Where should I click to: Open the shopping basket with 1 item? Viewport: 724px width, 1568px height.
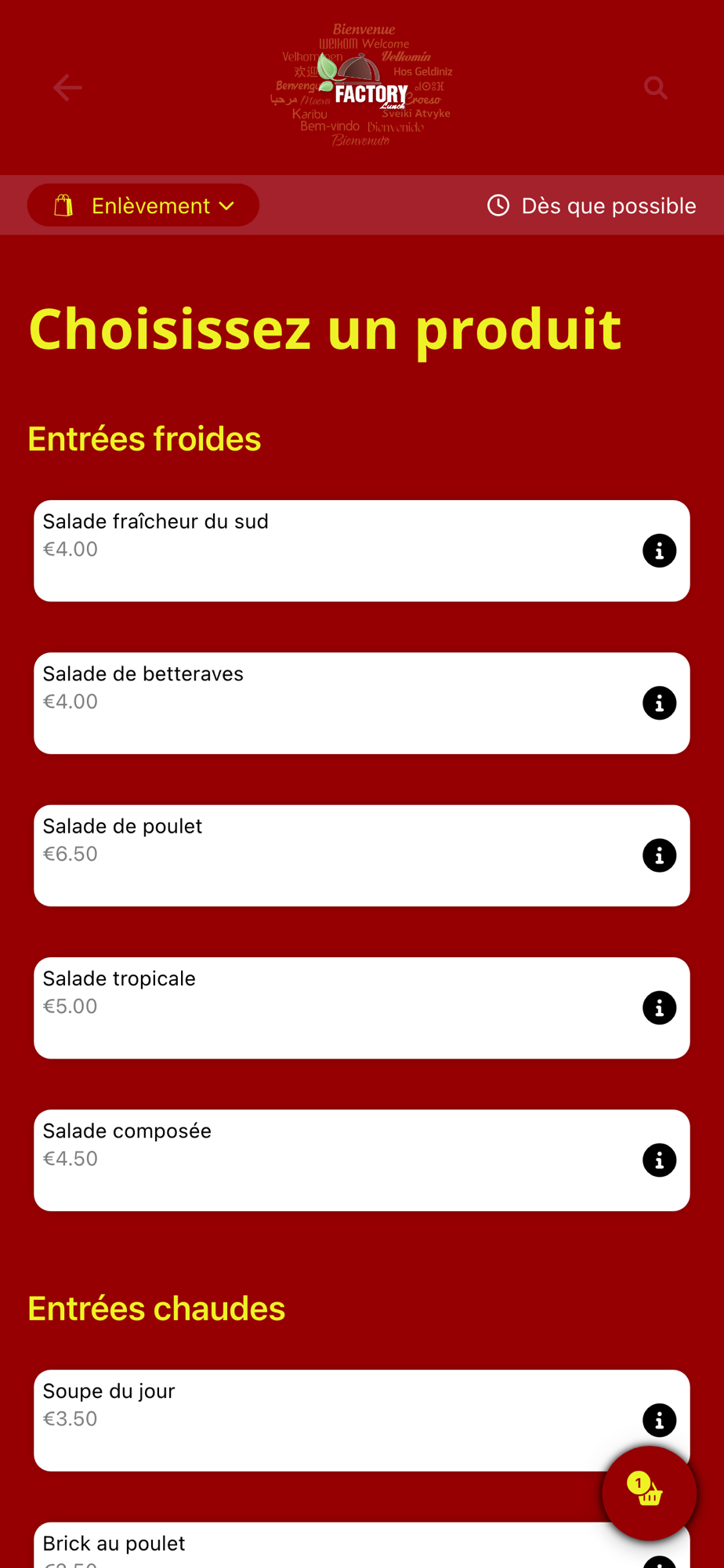point(649,1493)
